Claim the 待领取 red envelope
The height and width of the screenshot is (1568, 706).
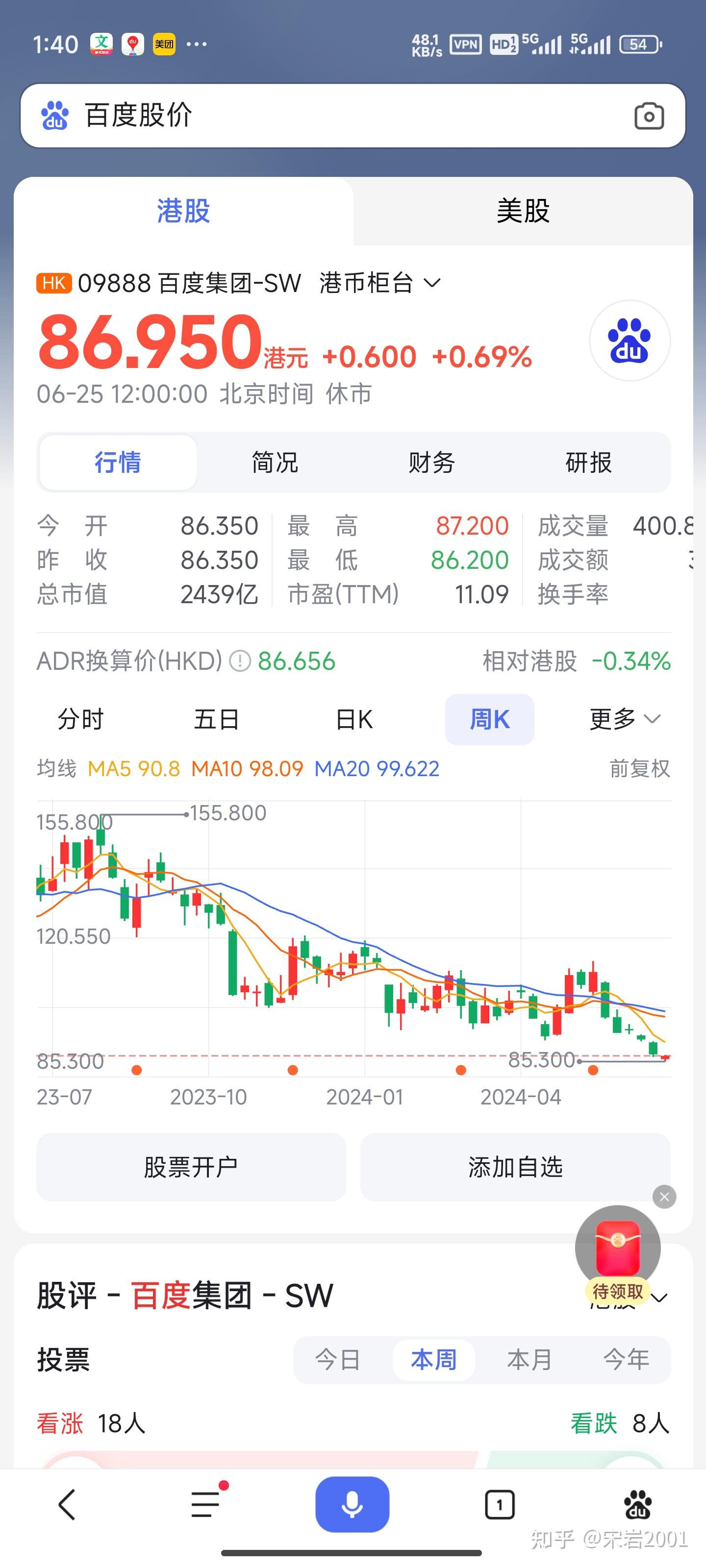(617, 1247)
